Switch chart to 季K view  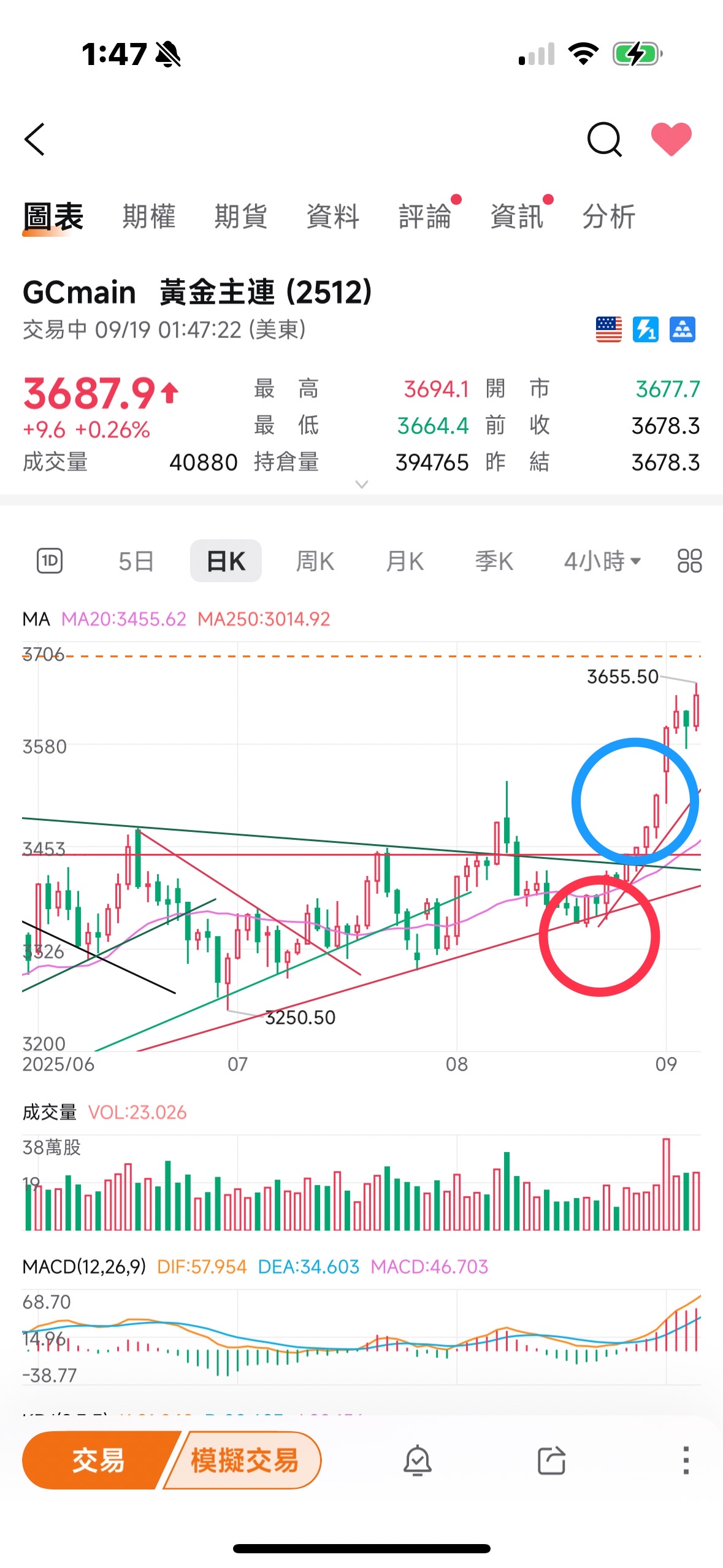tap(494, 561)
